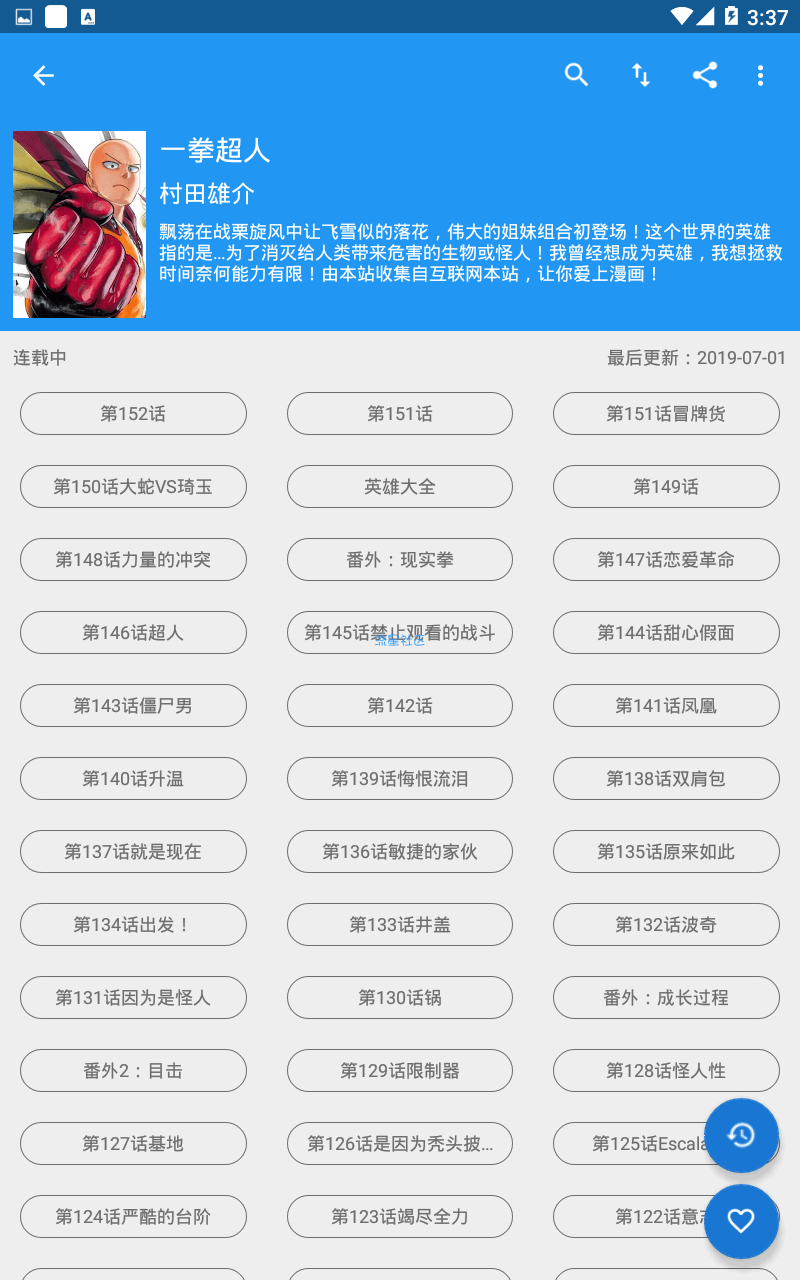Screen dimensions: 800x1280
Task: Select the 英雄大全 chapter
Action: 400,487
